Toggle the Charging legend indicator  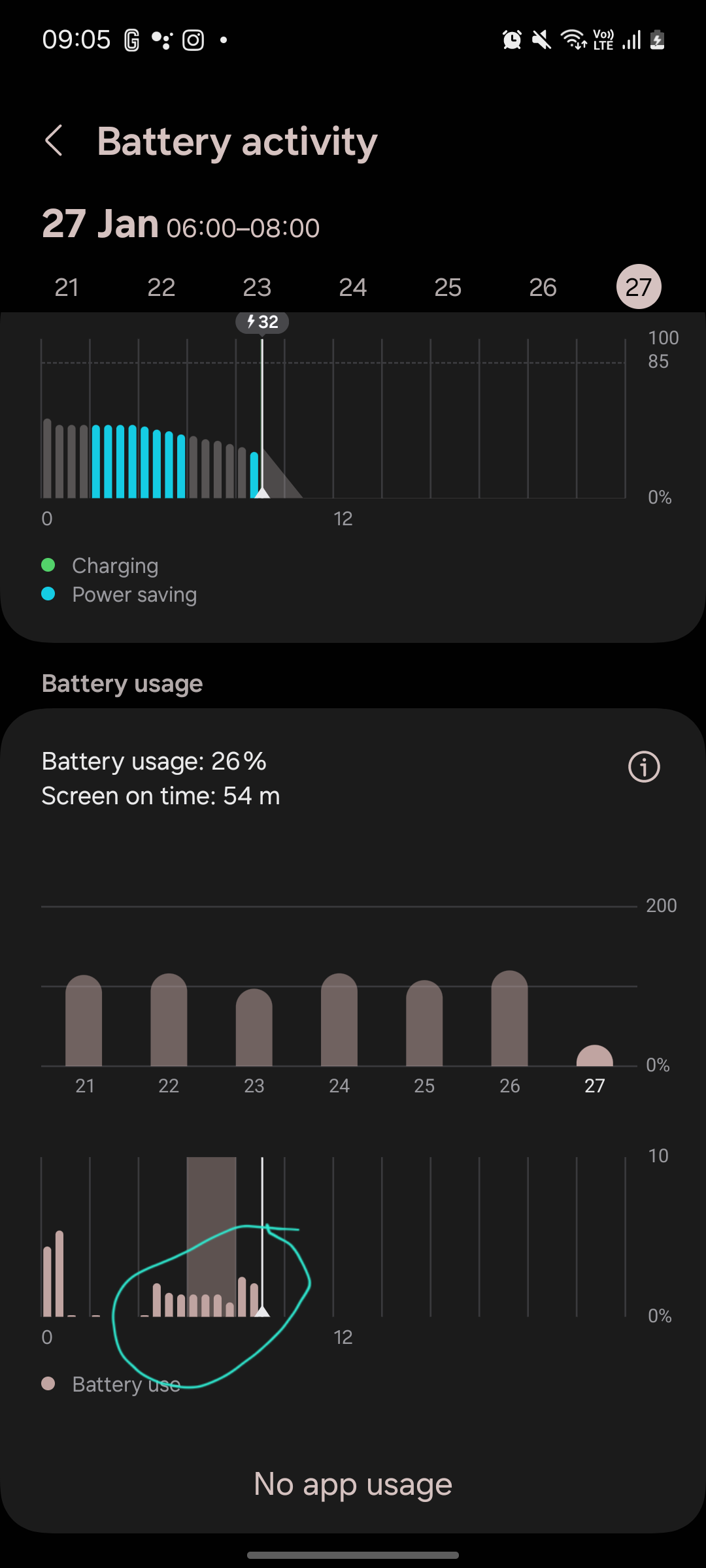pos(50,564)
